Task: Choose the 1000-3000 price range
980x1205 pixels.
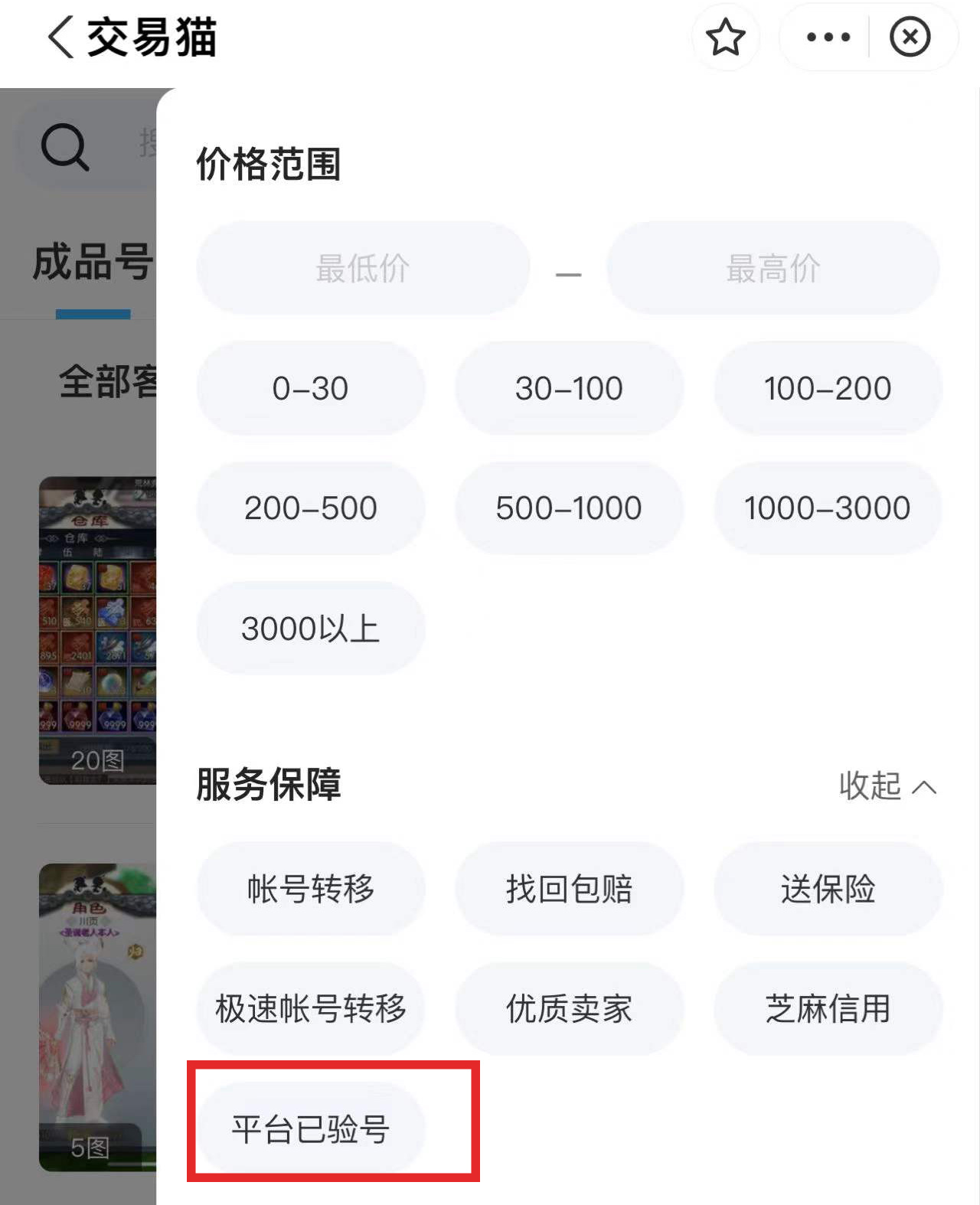Action: click(827, 508)
